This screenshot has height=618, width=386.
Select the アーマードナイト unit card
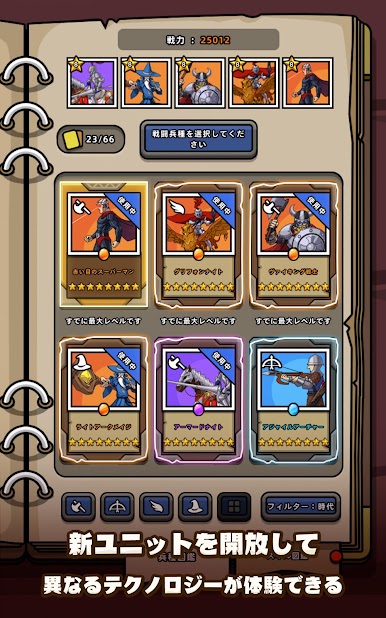pos(198,400)
